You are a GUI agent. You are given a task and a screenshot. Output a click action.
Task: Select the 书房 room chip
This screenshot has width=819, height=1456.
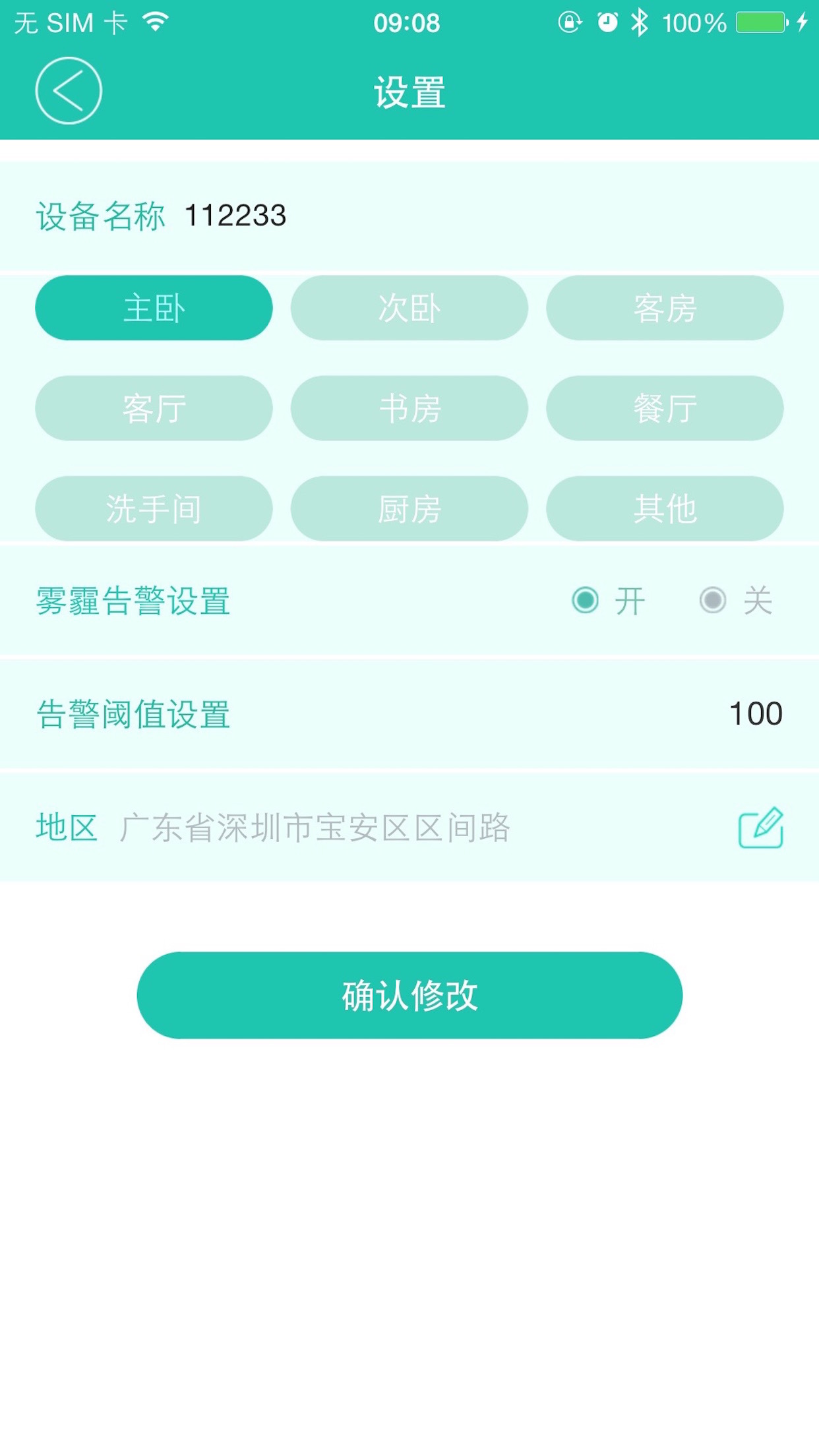409,408
